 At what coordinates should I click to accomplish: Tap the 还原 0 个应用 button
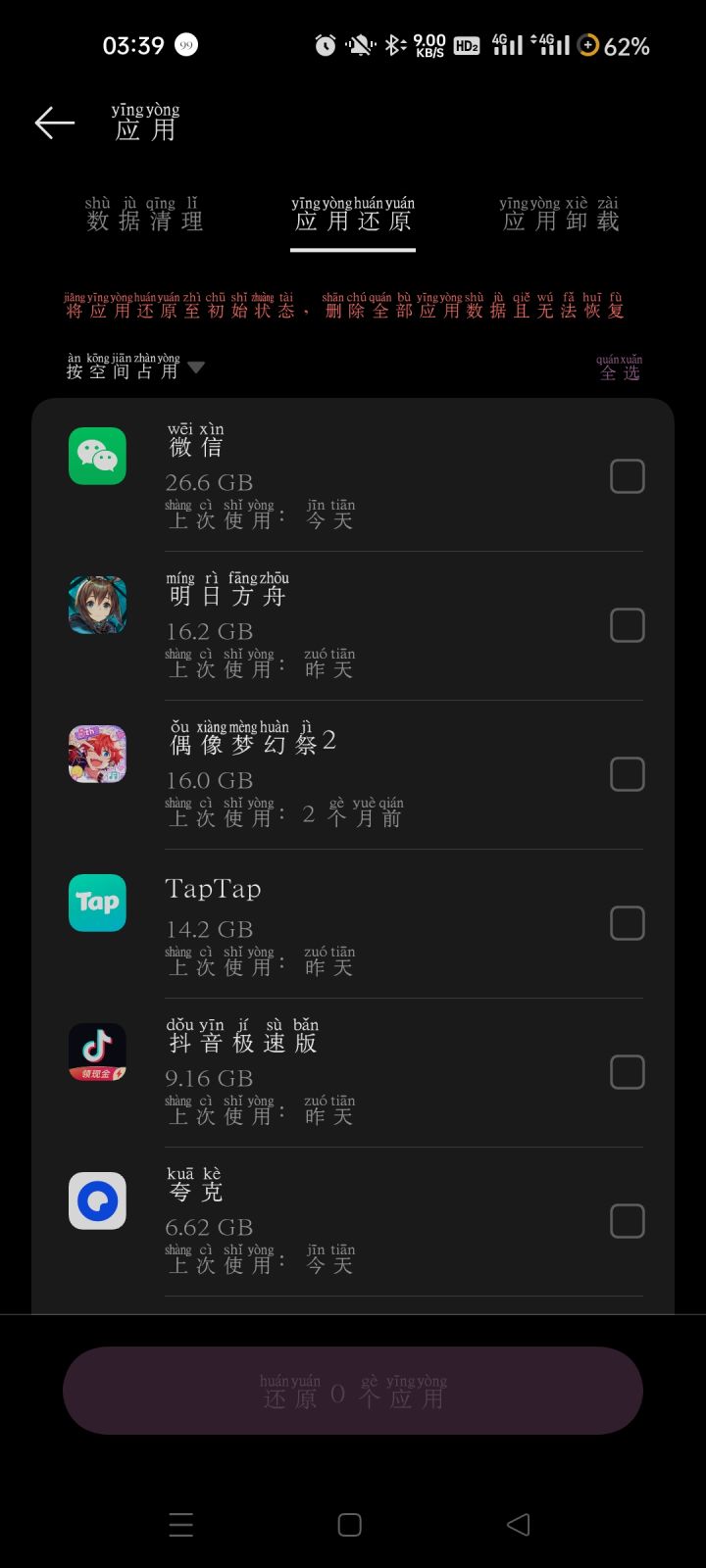[353, 1391]
